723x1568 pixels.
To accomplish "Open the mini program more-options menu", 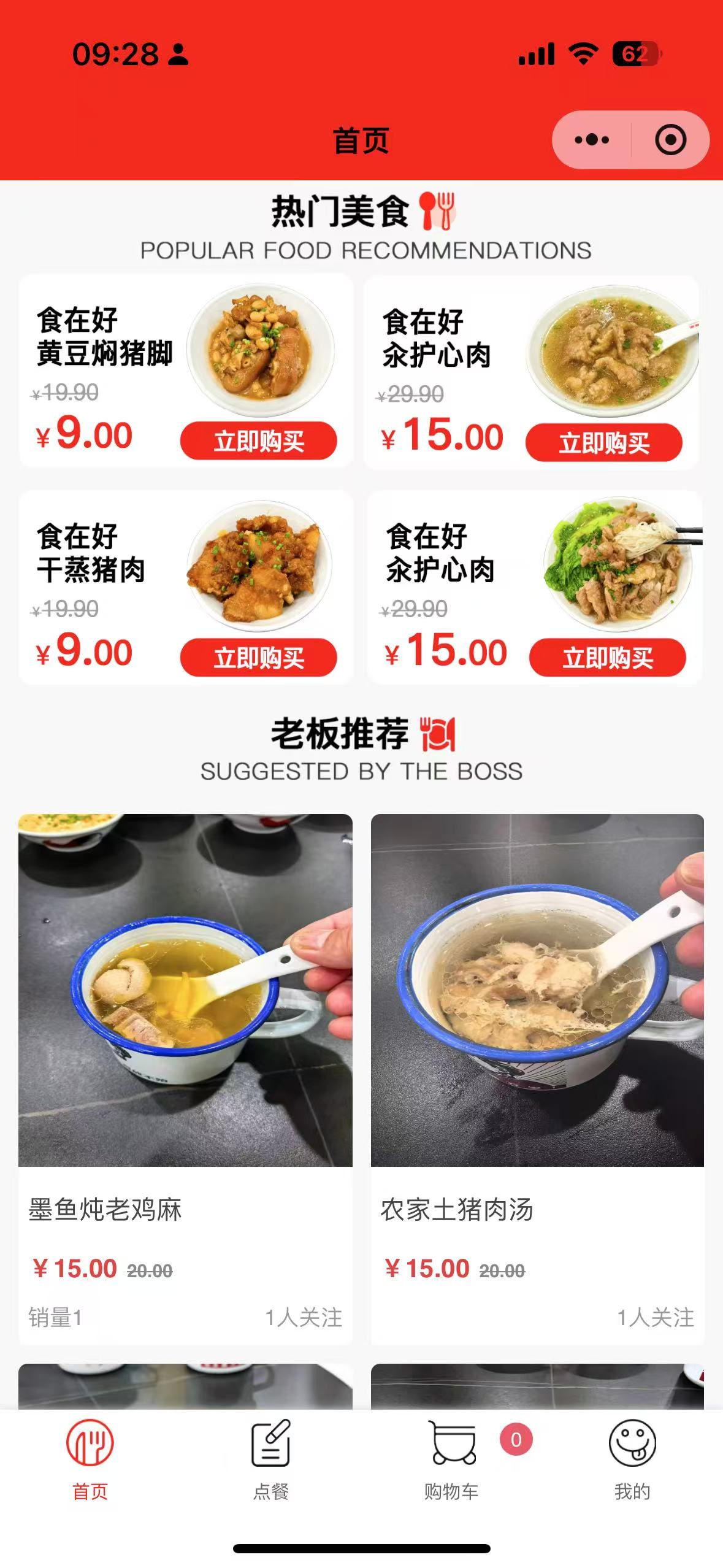I will click(592, 140).
